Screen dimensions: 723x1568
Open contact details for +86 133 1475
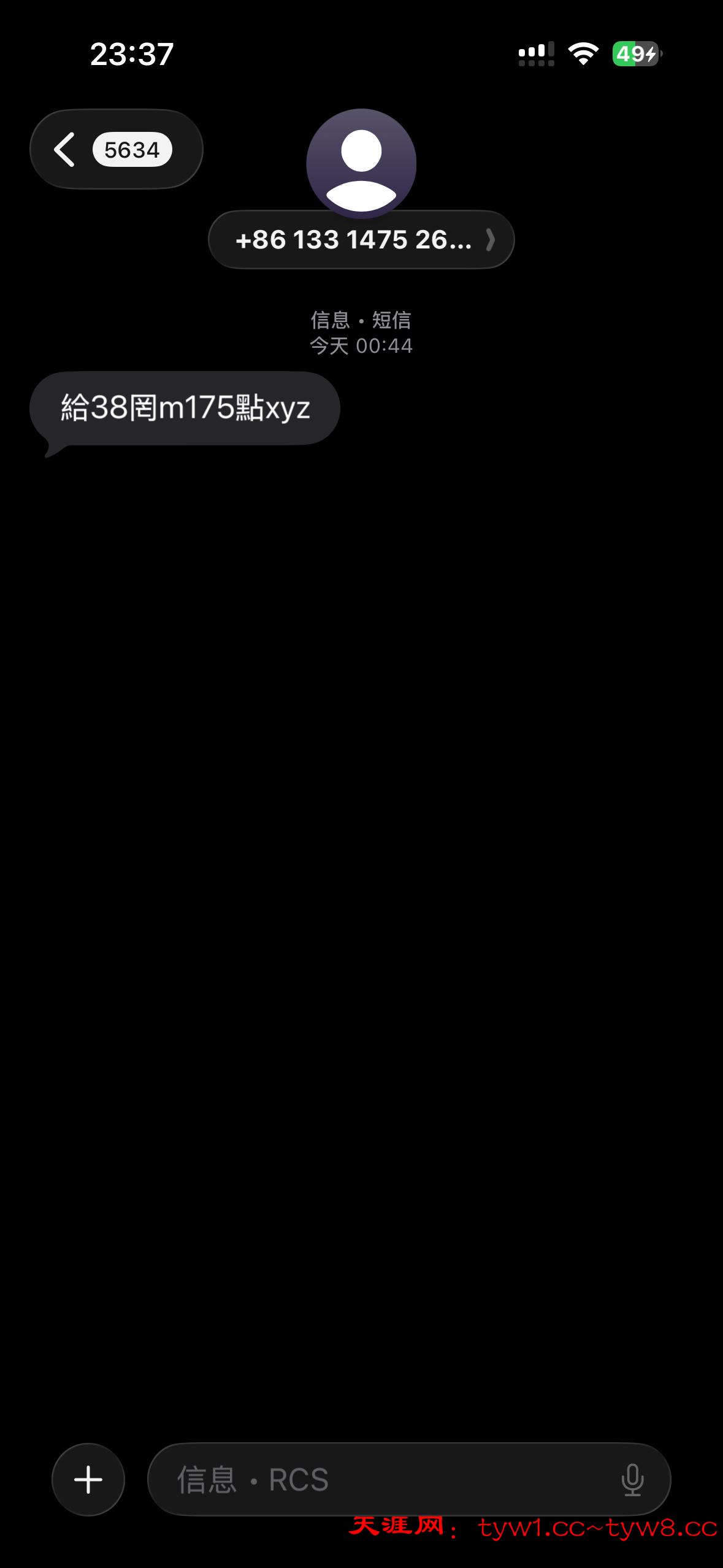pyautogui.click(x=361, y=240)
